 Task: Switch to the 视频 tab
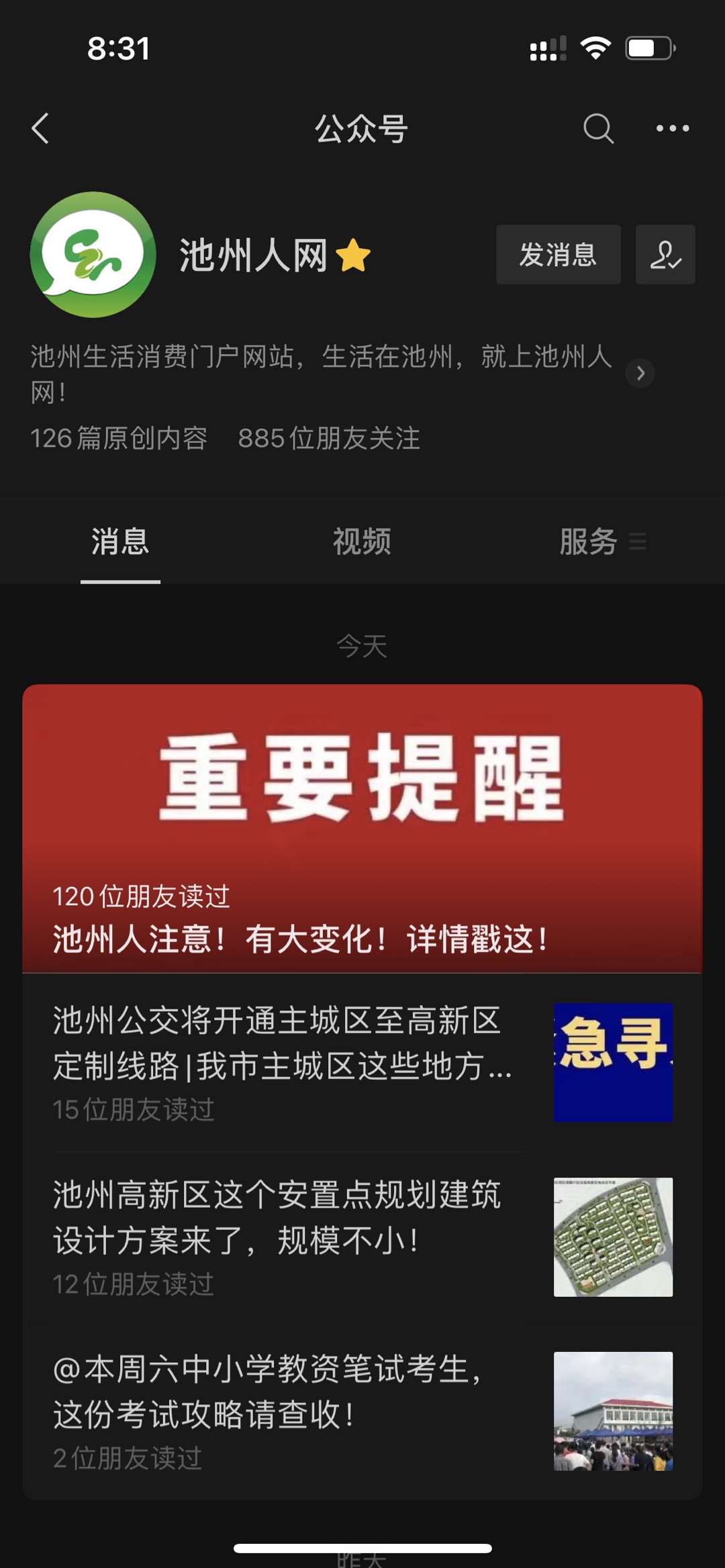(362, 541)
